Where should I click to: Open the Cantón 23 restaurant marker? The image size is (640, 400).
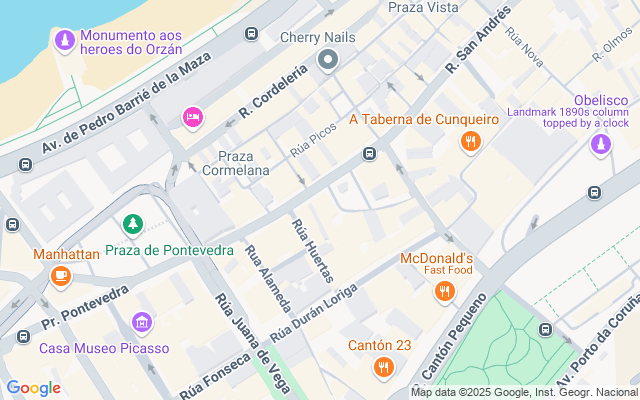[x=382, y=368]
